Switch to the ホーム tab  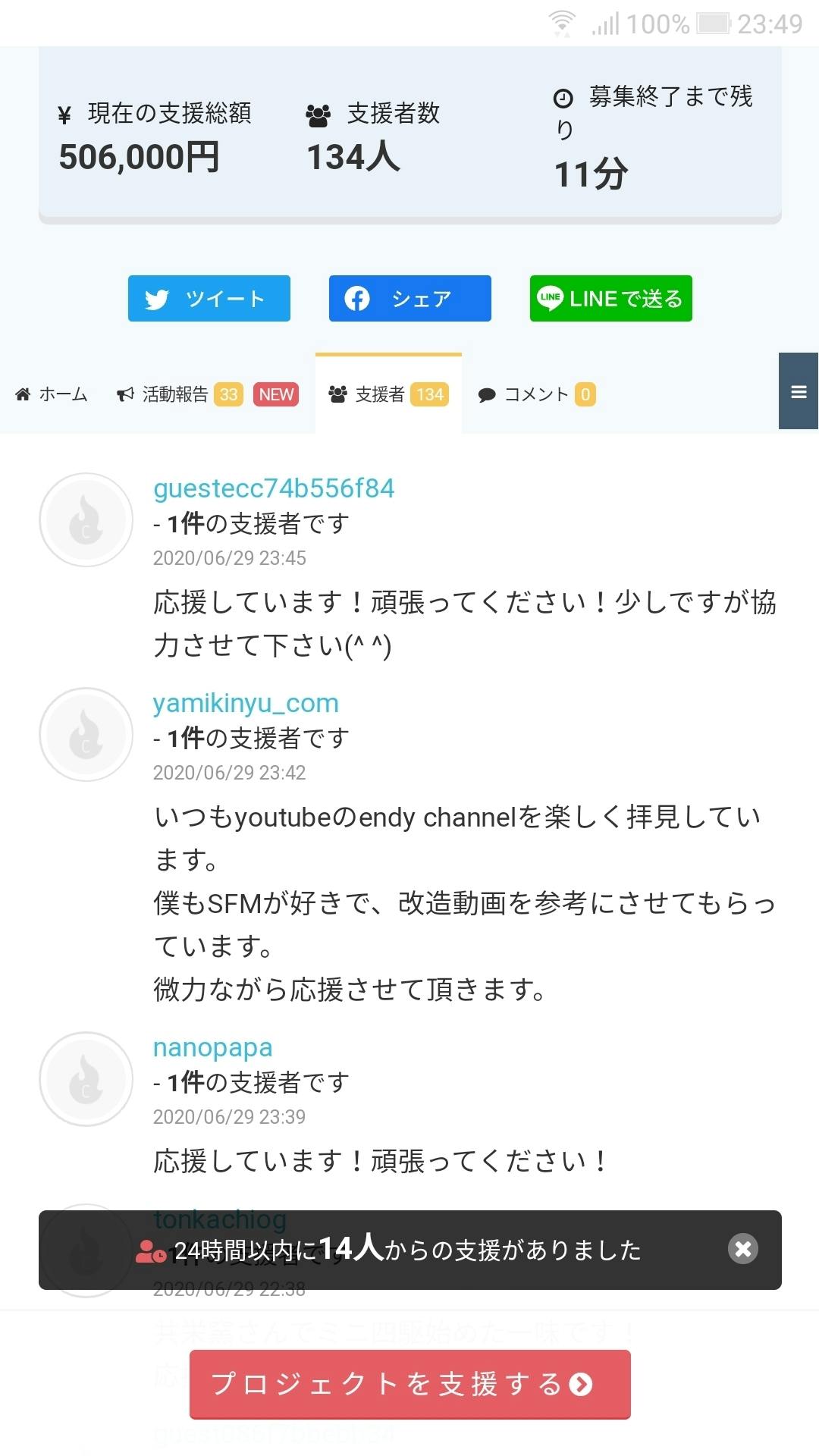[x=52, y=394]
